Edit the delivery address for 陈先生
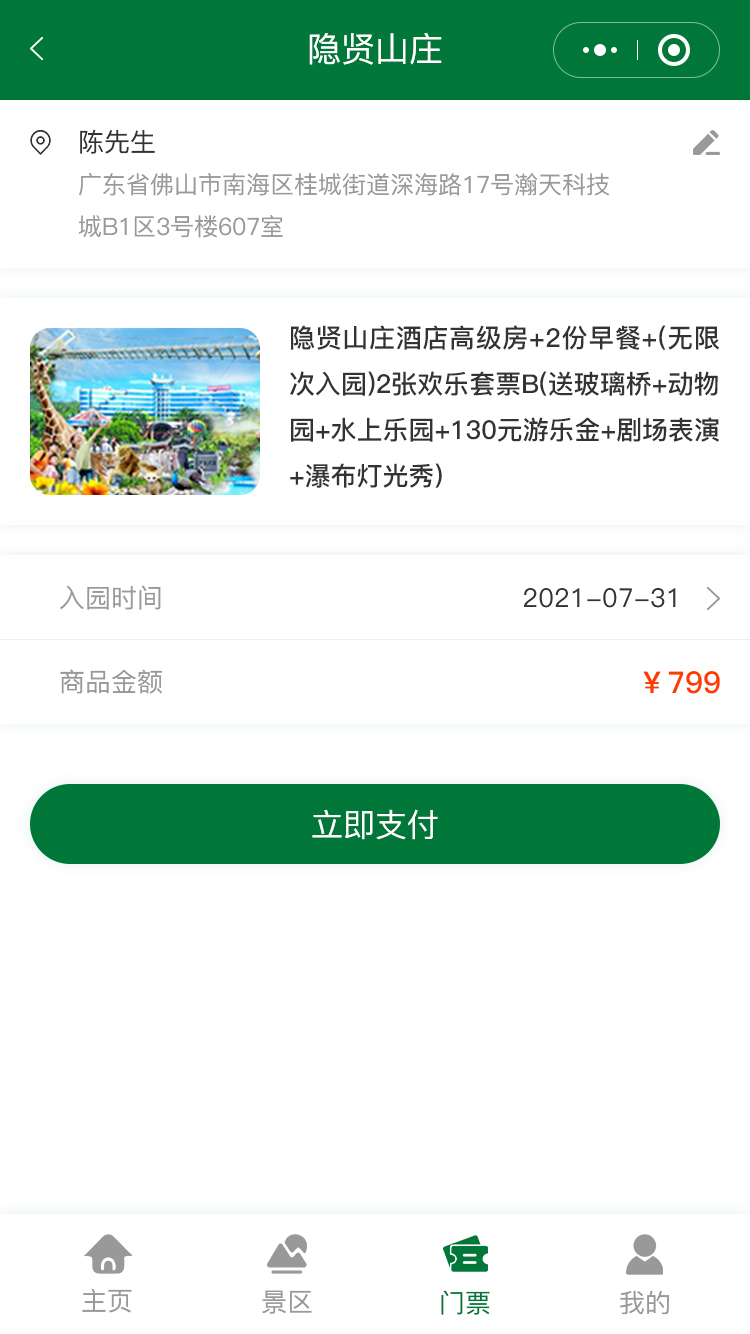The height and width of the screenshot is (1334, 750). [706, 143]
